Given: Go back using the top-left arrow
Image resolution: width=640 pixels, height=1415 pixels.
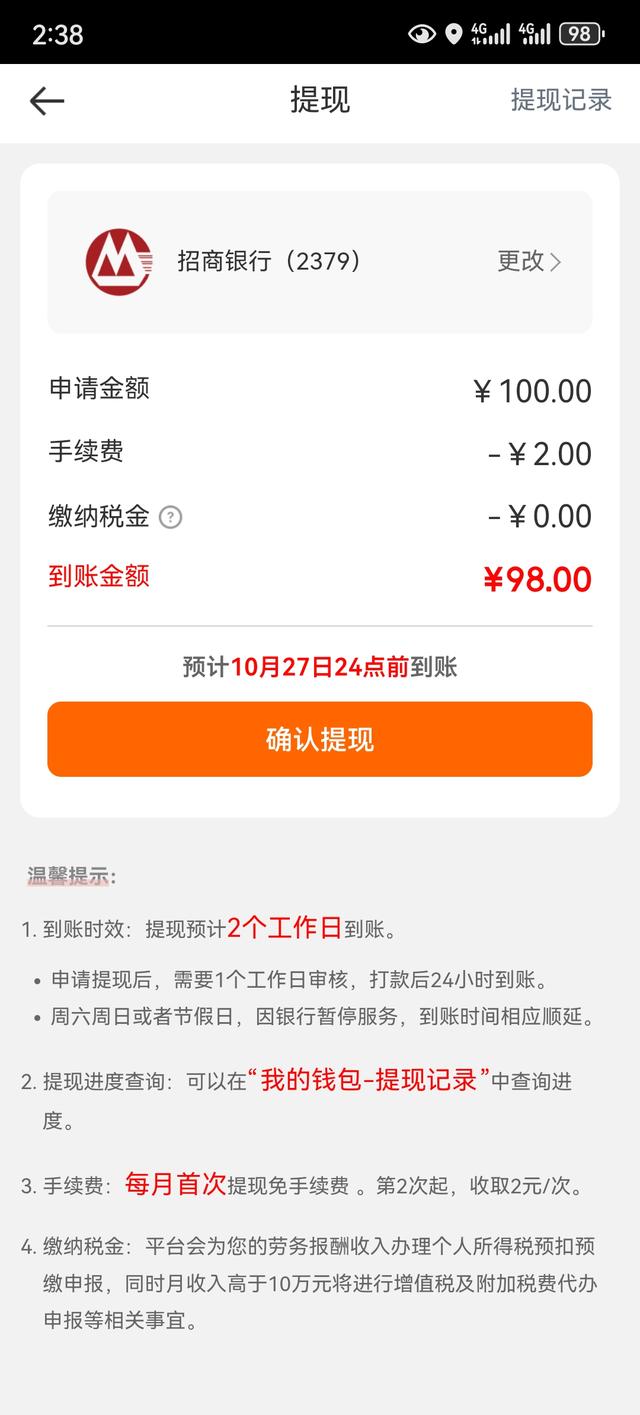Looking at the screenshot, I should pyautogui.click(x=47, y=100).
